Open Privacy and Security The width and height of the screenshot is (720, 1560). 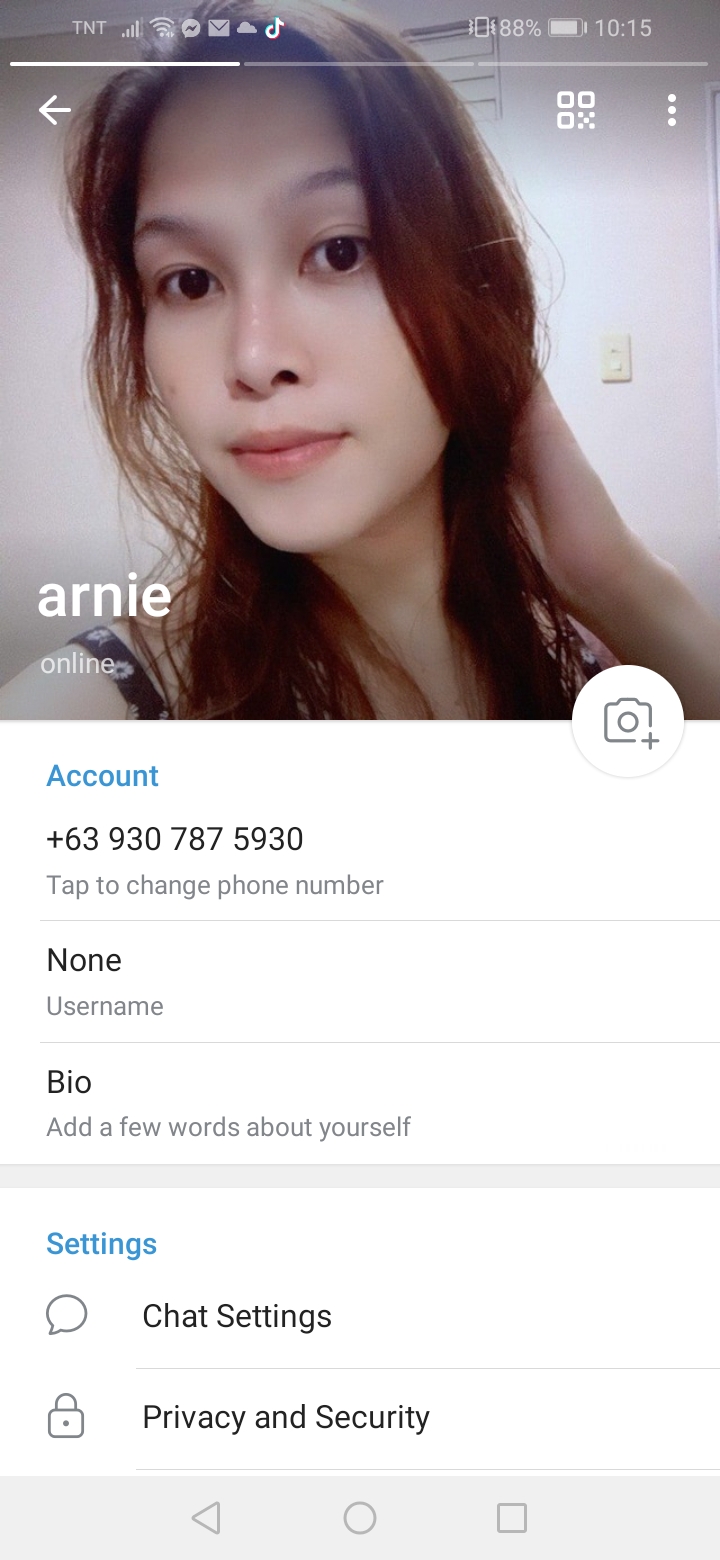pos(360,1418)
